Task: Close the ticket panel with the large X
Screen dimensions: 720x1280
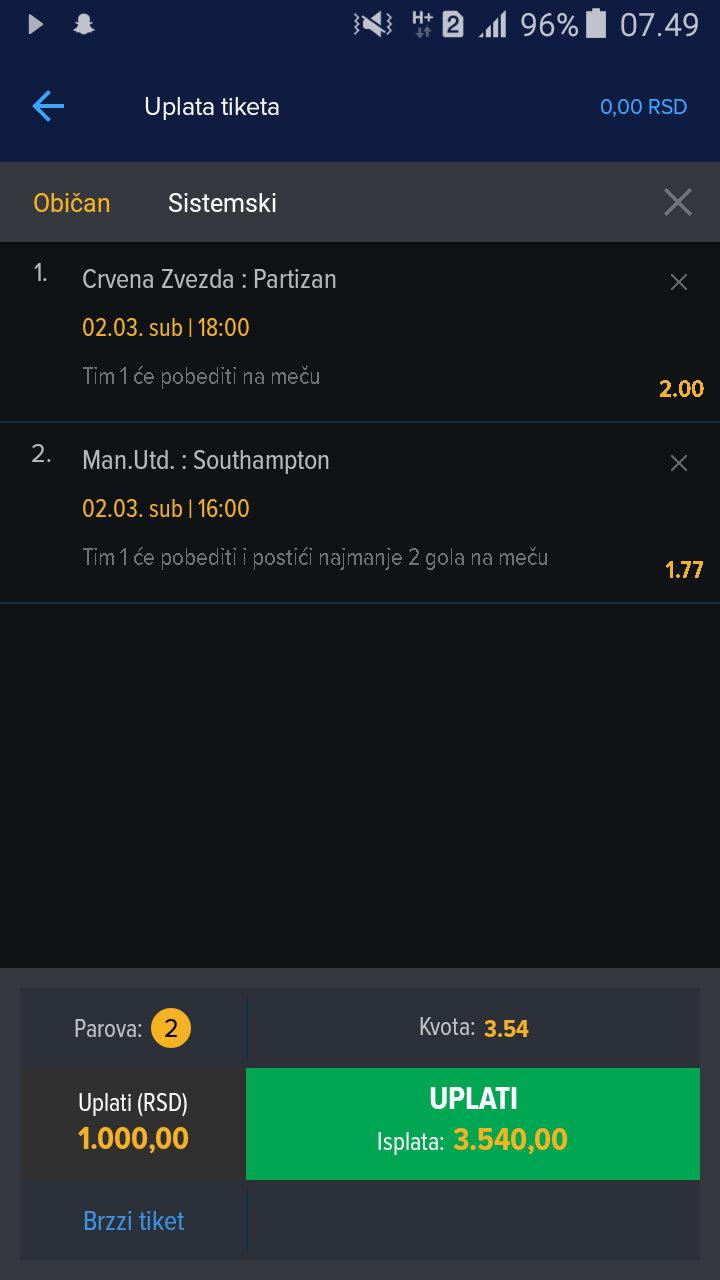Action: 678,203
